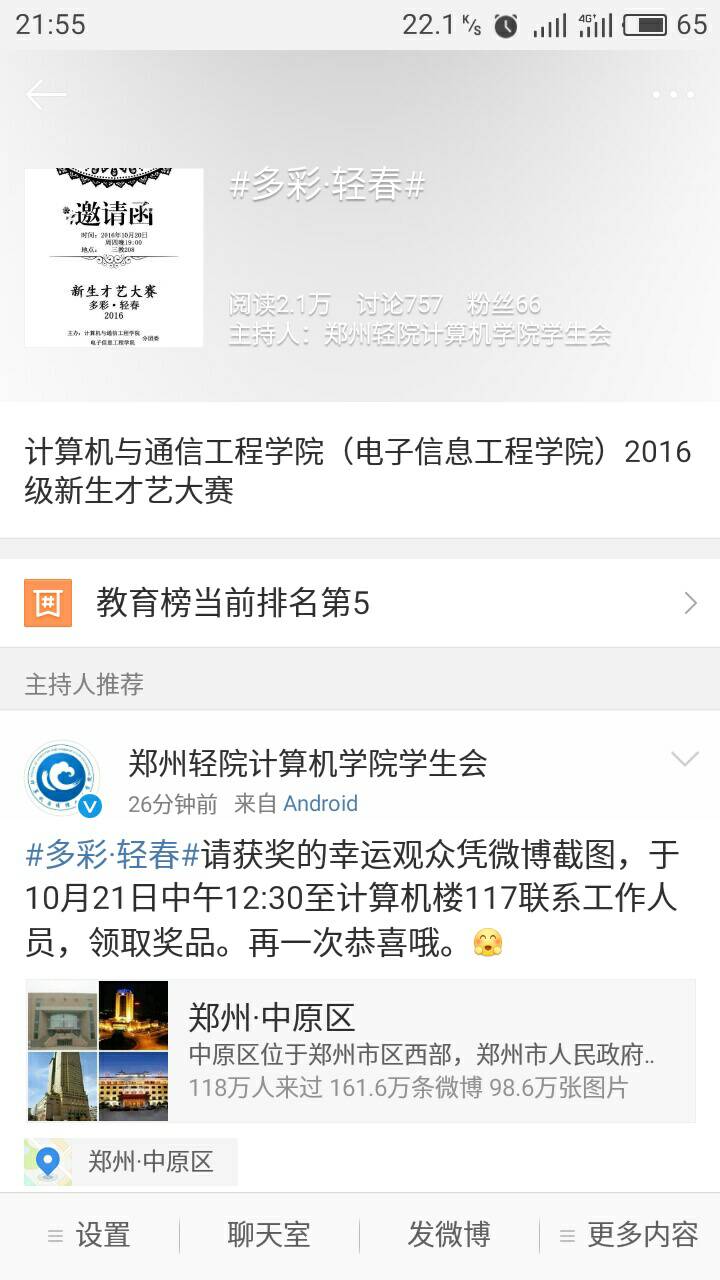Tap the 郑州·中原区 map pin tag

pyautogui.click(x=131, y=1162)
